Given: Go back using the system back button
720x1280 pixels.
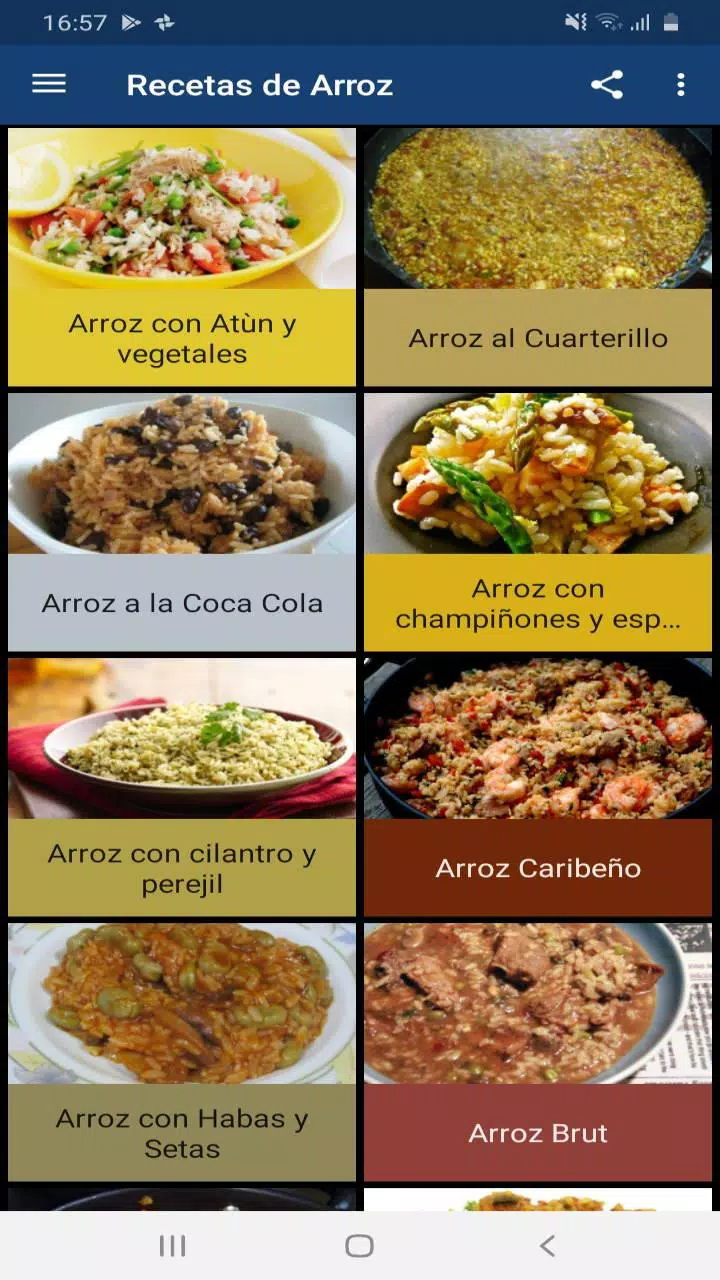Looking at the screenshot, I should (x=547, y=1245).
